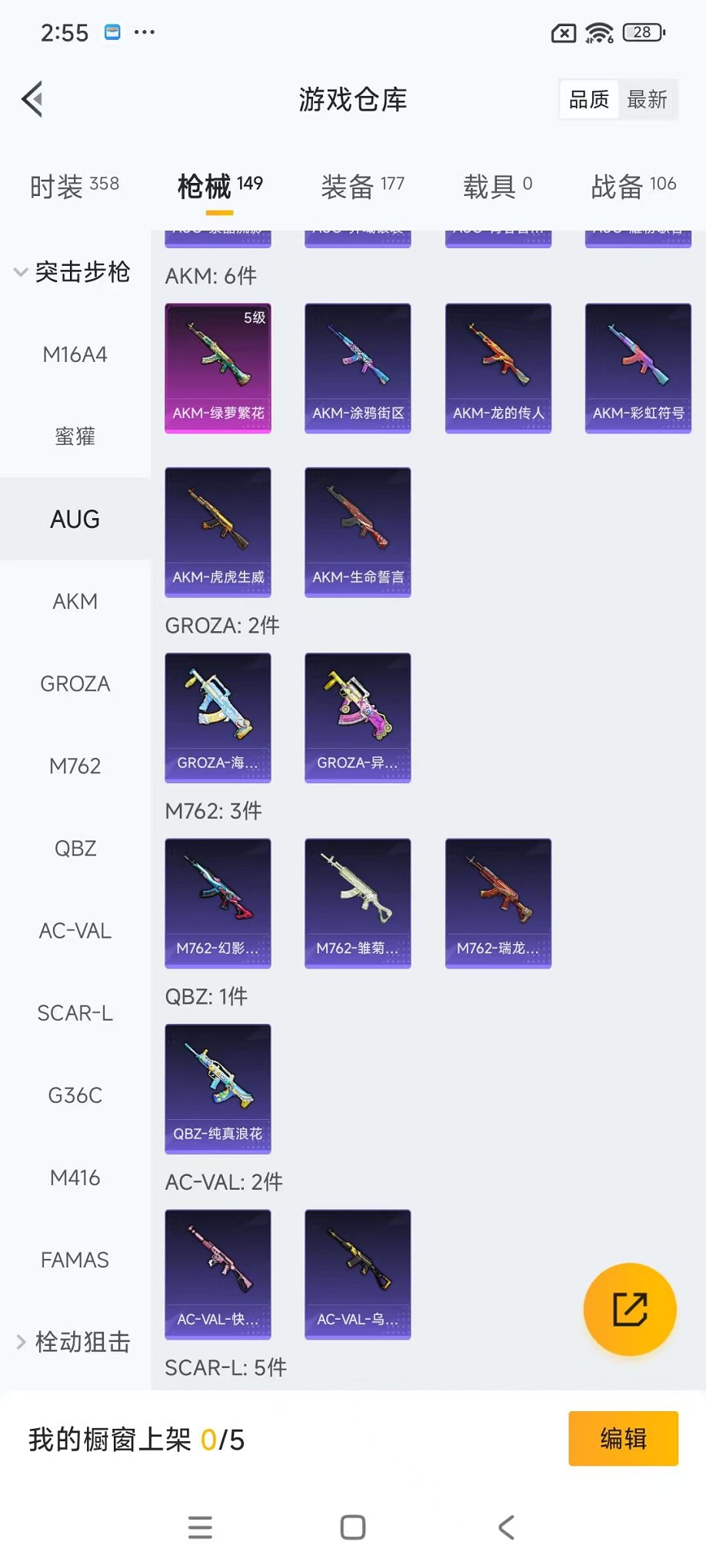
Task: Sort items by 品质
Action: [x=588, y=100]
